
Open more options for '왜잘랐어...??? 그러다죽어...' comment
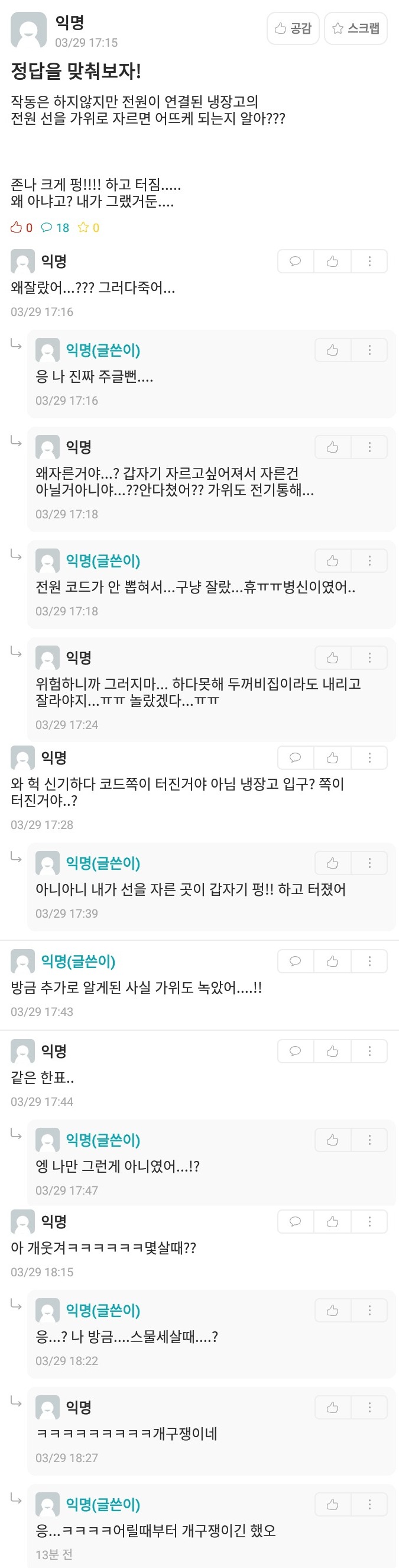pos(369,261)
